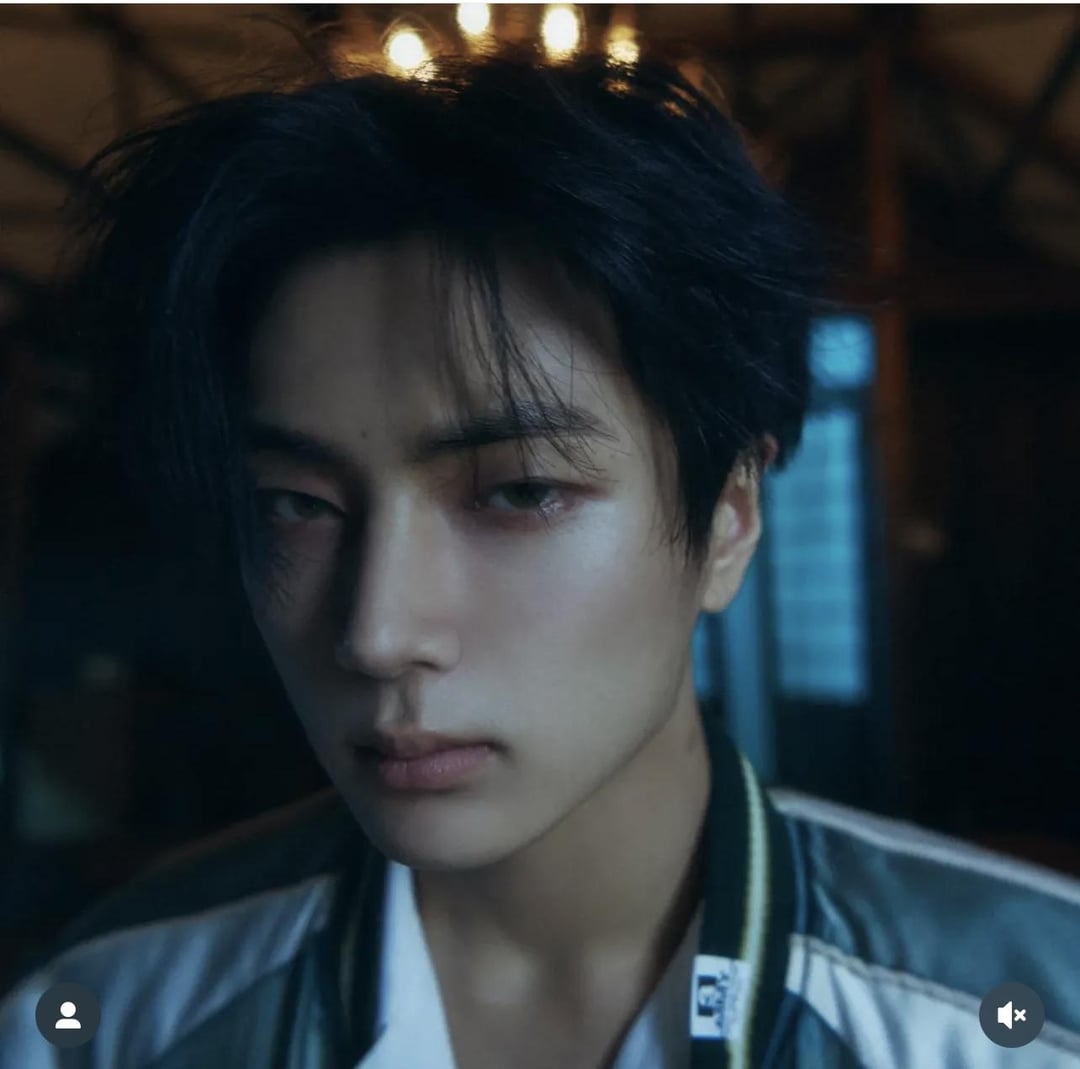Screen dimensions: 1080x1069
Task: Unmute the video sound
Action: pyautogui.click(x=1011, y=1015)
